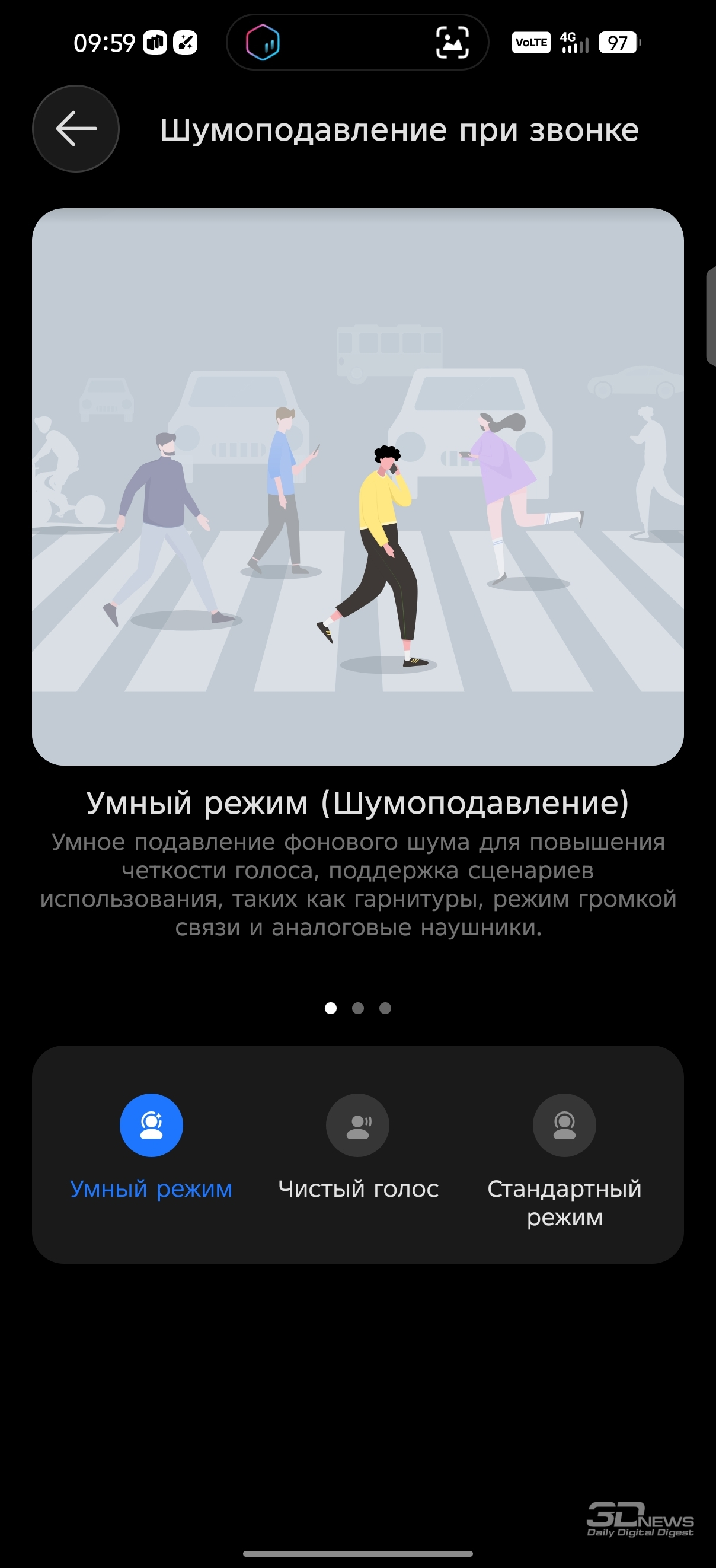Go back from Шумоподавление при звонке
The image size is (716, 1568).
[75, 129]
